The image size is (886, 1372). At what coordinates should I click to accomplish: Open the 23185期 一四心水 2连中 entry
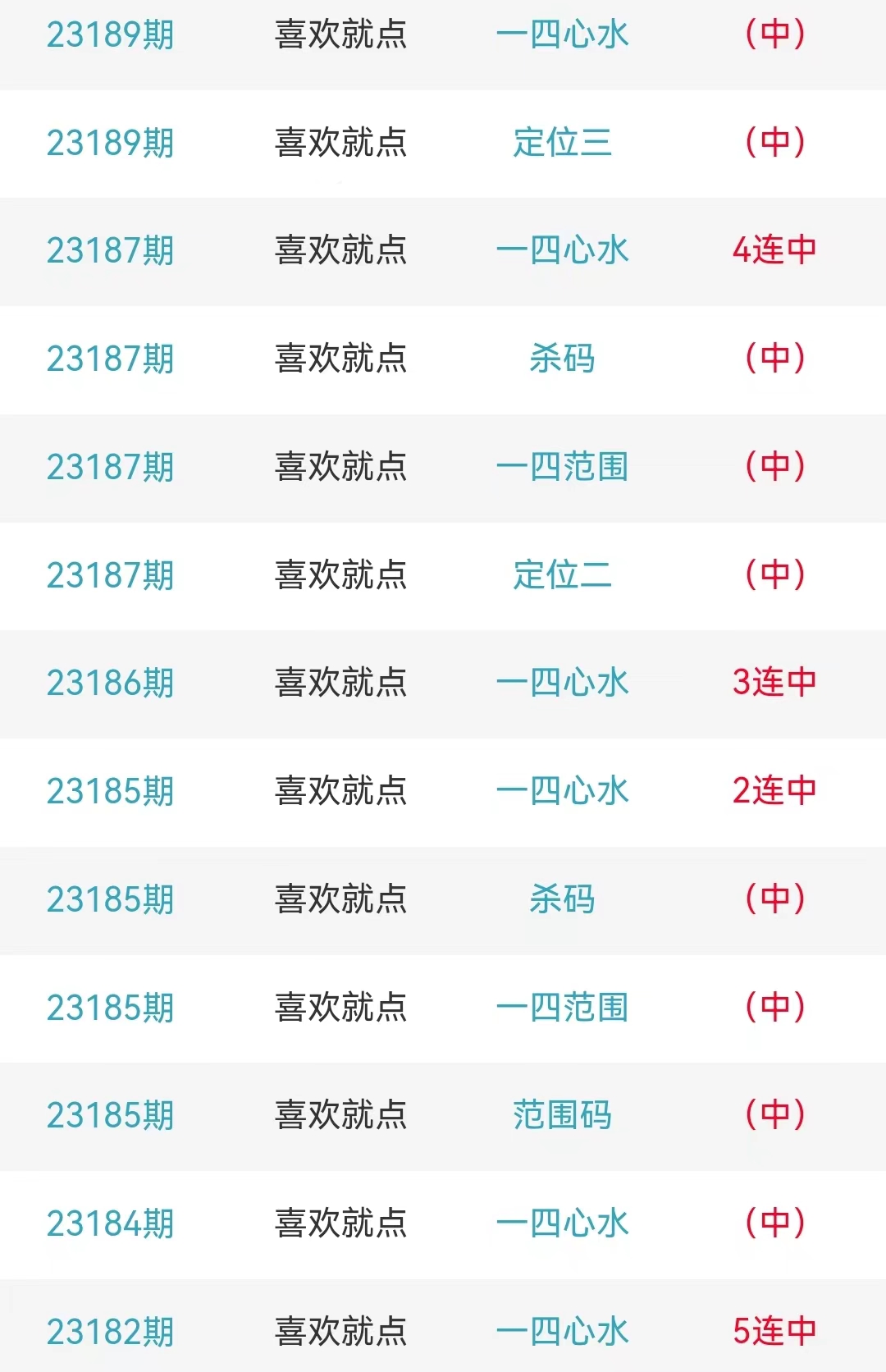click(x=562, y=791)
